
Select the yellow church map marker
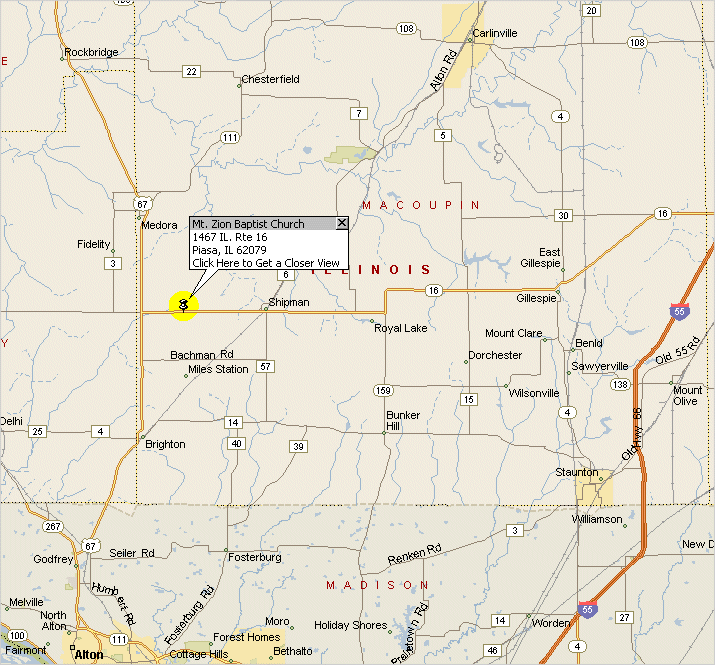[183, 305]
